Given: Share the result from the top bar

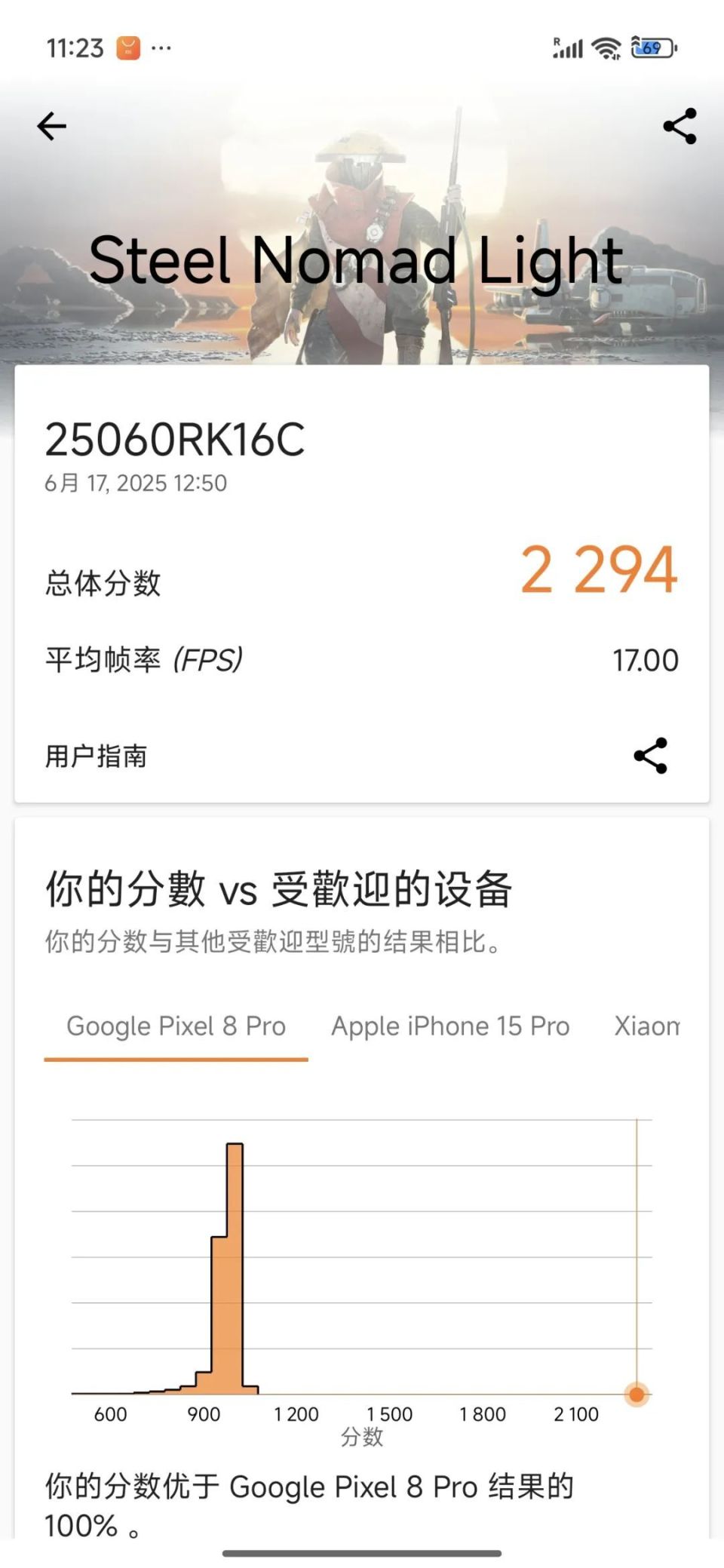Looking at the screenshot, I should click(x=680, y=126).
